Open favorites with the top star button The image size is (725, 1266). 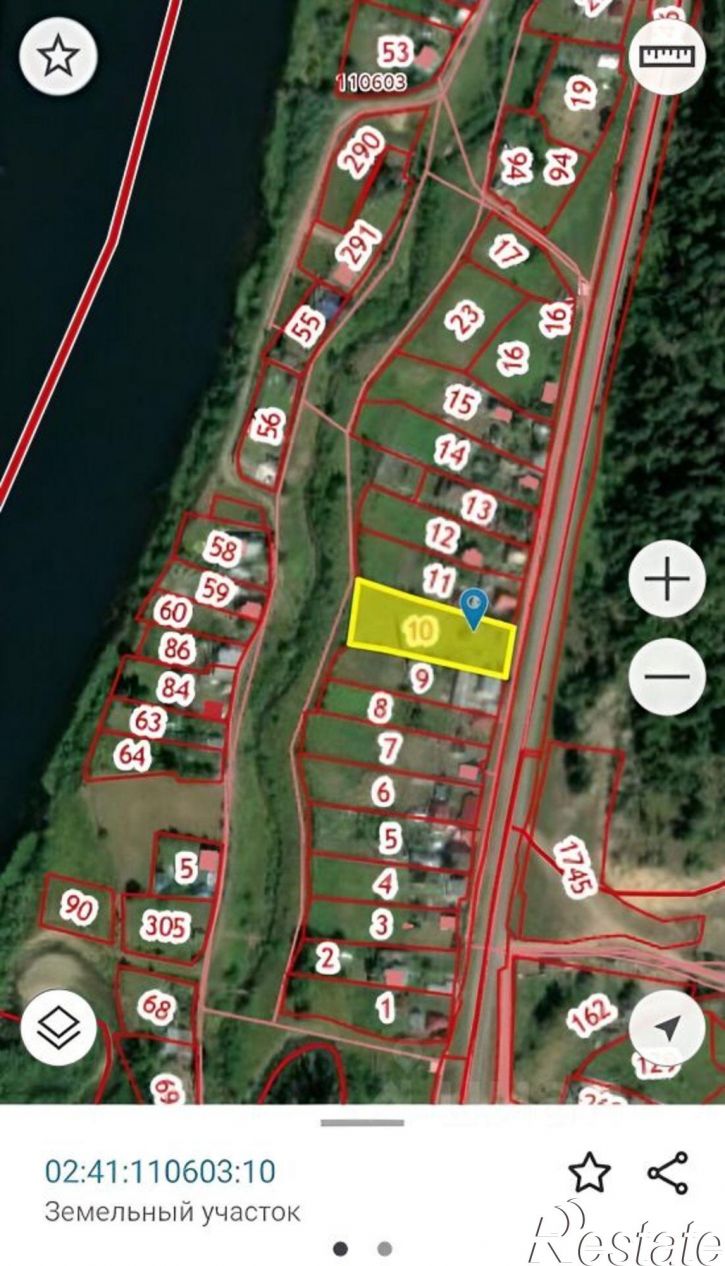(58, 57)
